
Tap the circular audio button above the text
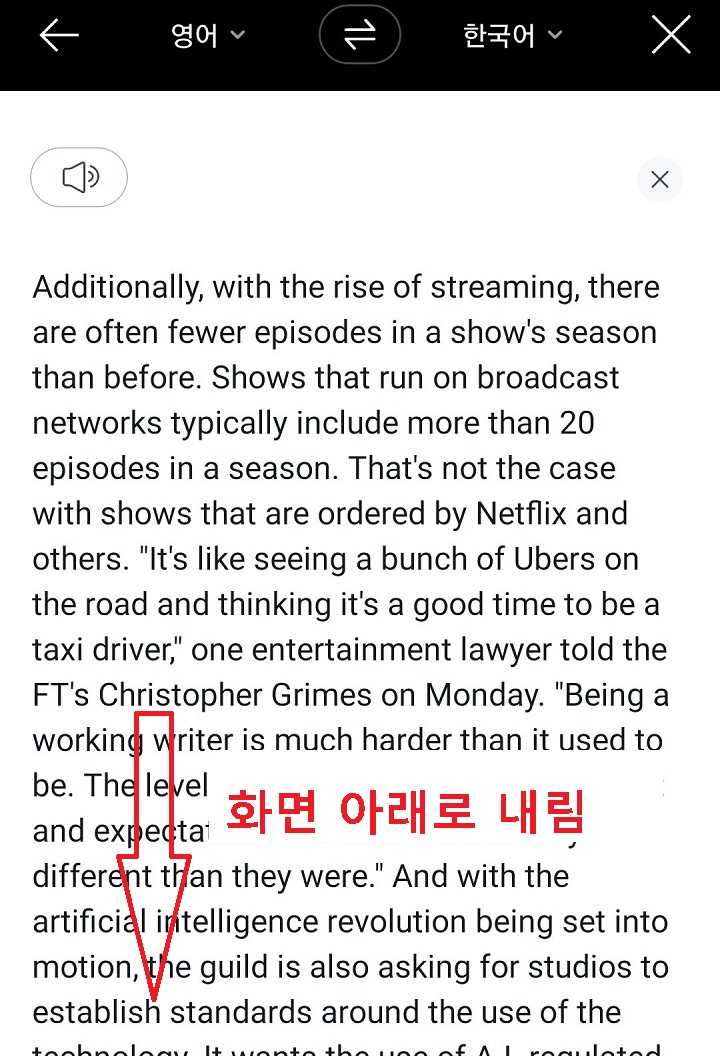78,177
